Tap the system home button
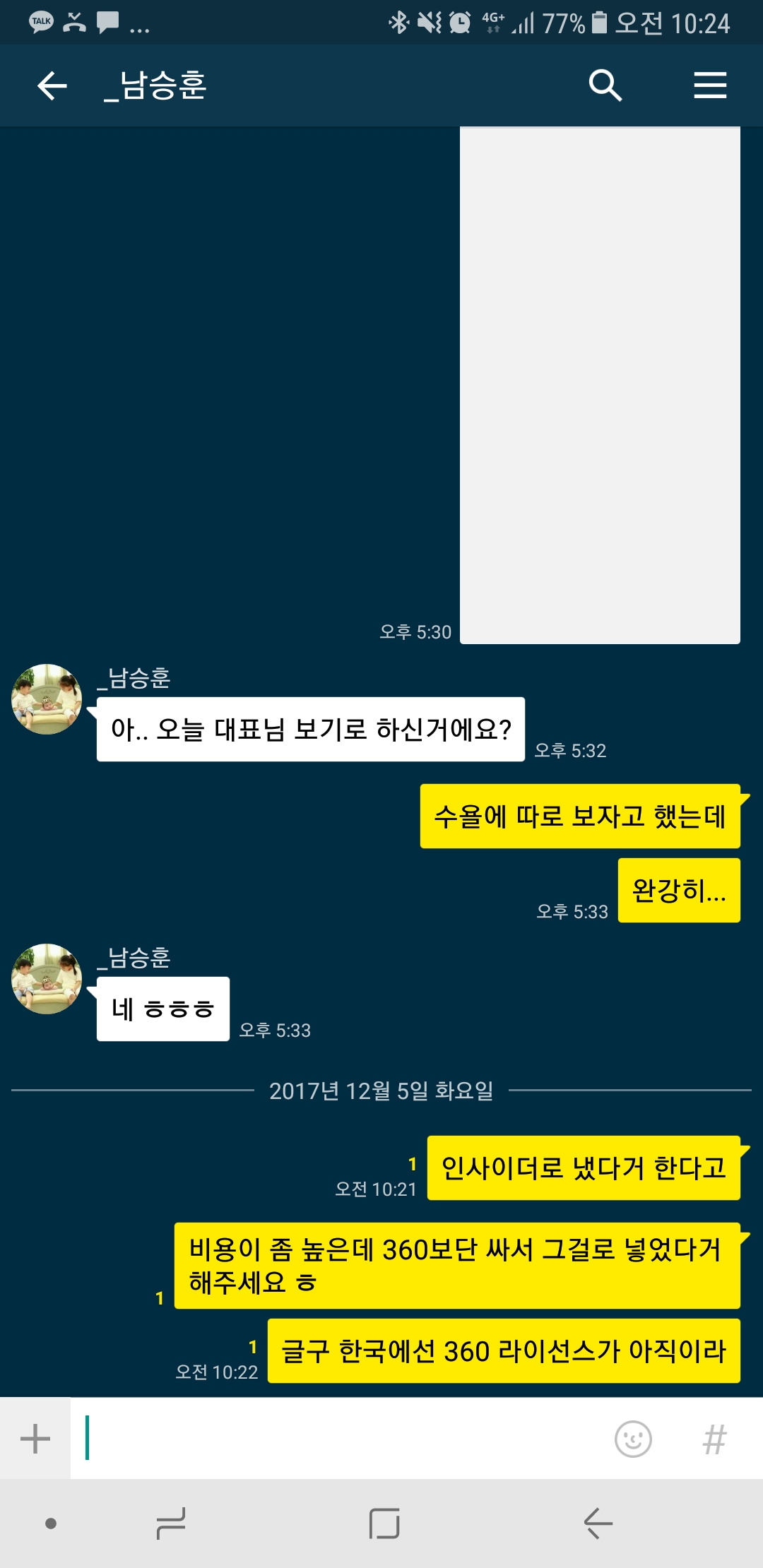The image size is (763, 1568). point(384,1524)
